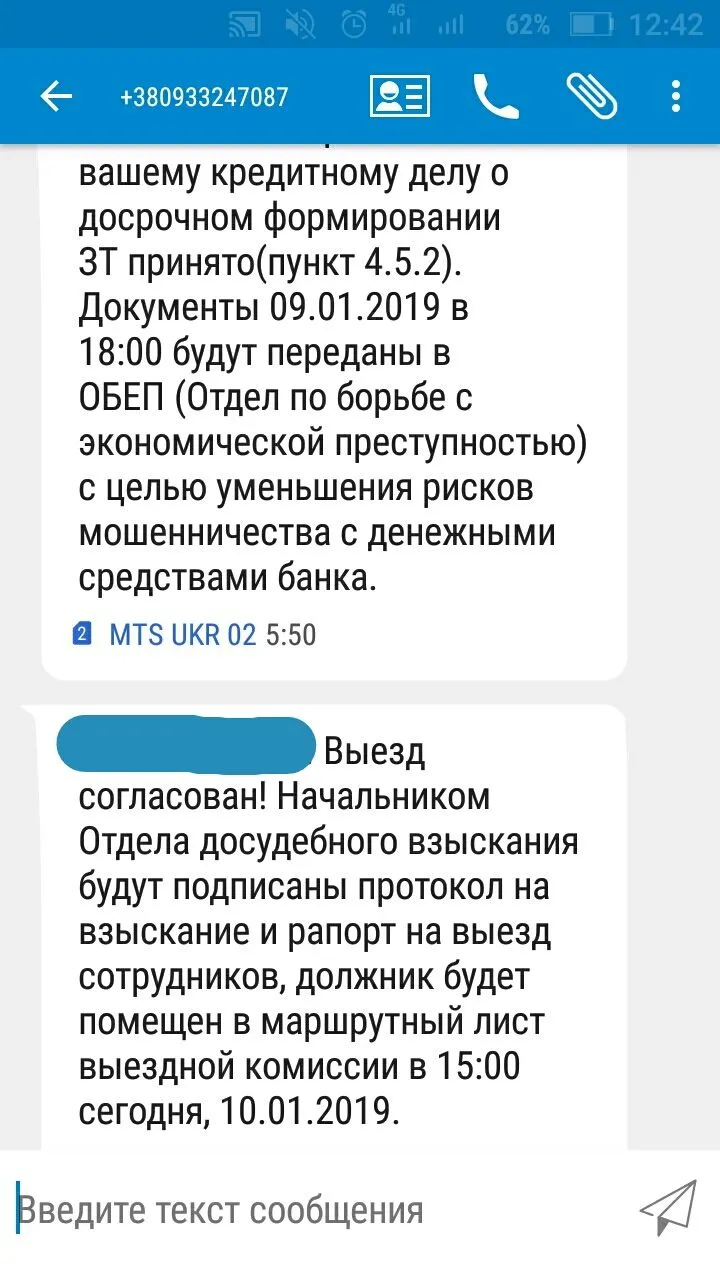Open contact card for +380933247087
The image size is (720, 1280).
[399, 97]
